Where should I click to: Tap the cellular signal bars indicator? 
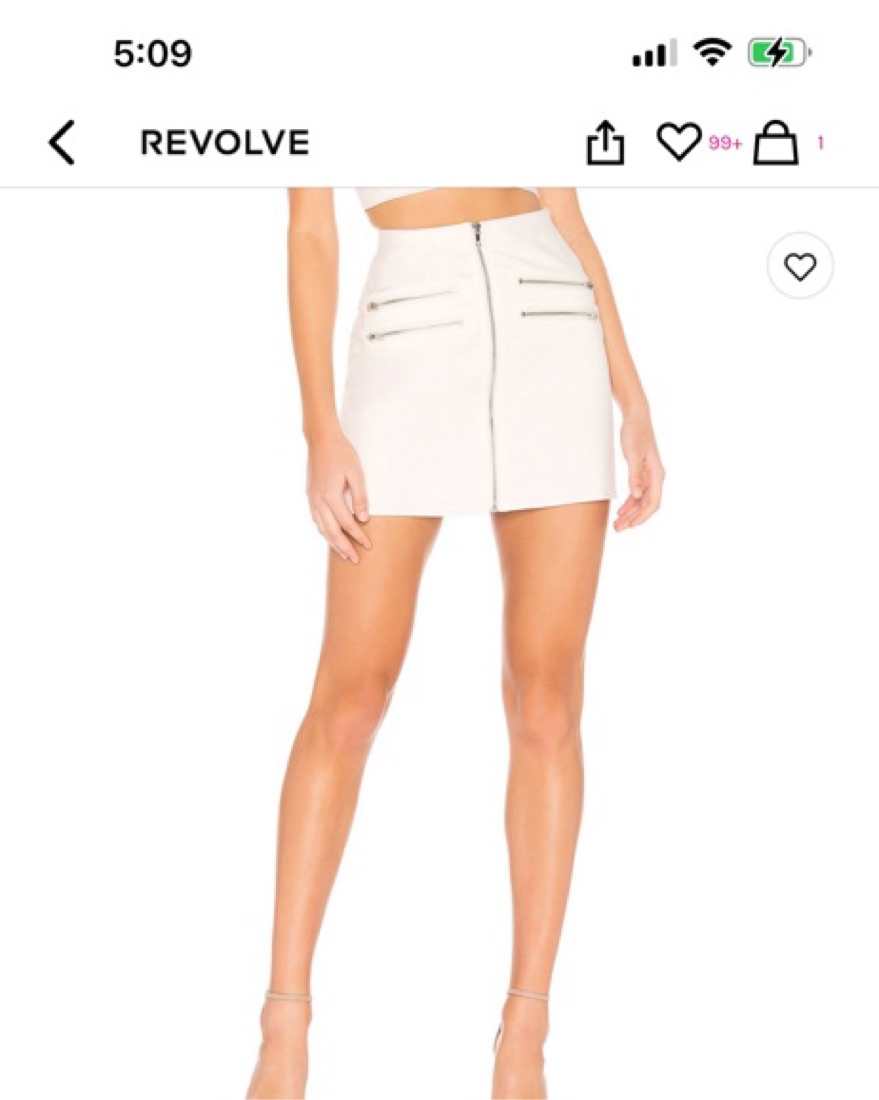click(x=652, y=52)
